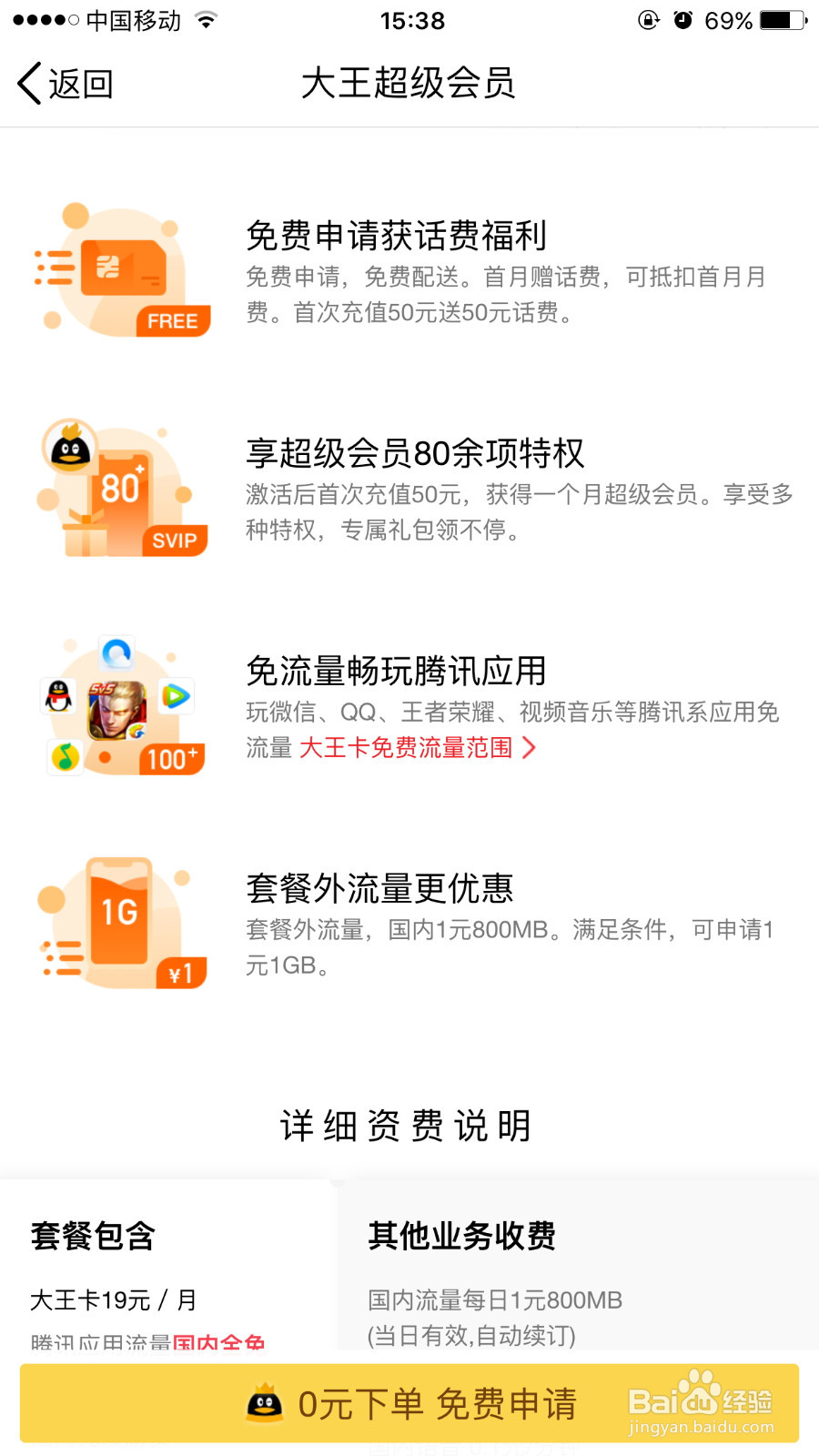The width and height of the screenshot is (819, 1456).
Task: Tap the QQ penguin on the order button
Action: (x=264, y=1403)
